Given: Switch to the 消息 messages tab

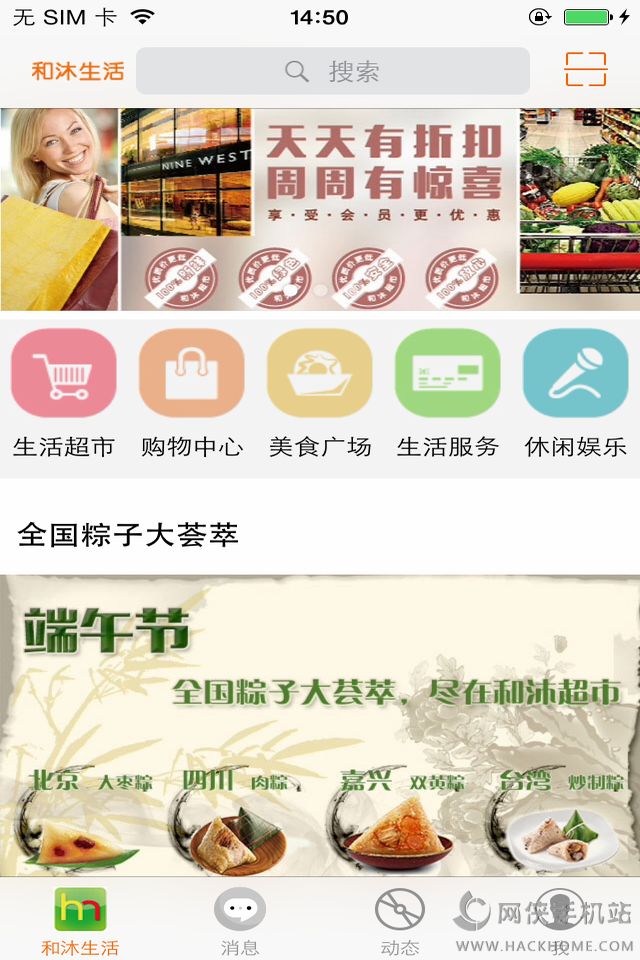Looking at the screenshot, I should click(x=240, y=922).
